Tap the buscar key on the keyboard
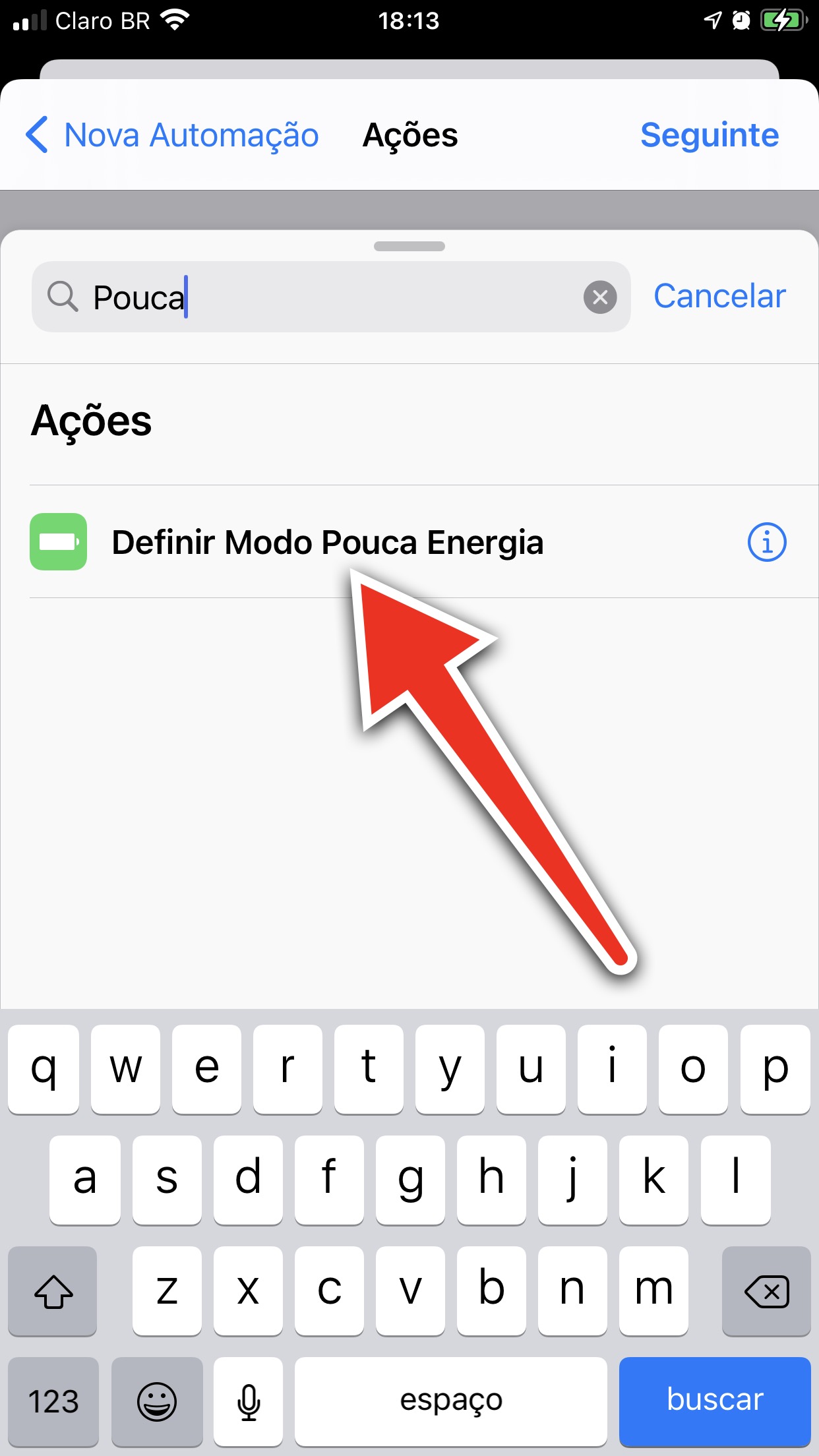This screenshot has width=819, height=1456. [715, 1401]
